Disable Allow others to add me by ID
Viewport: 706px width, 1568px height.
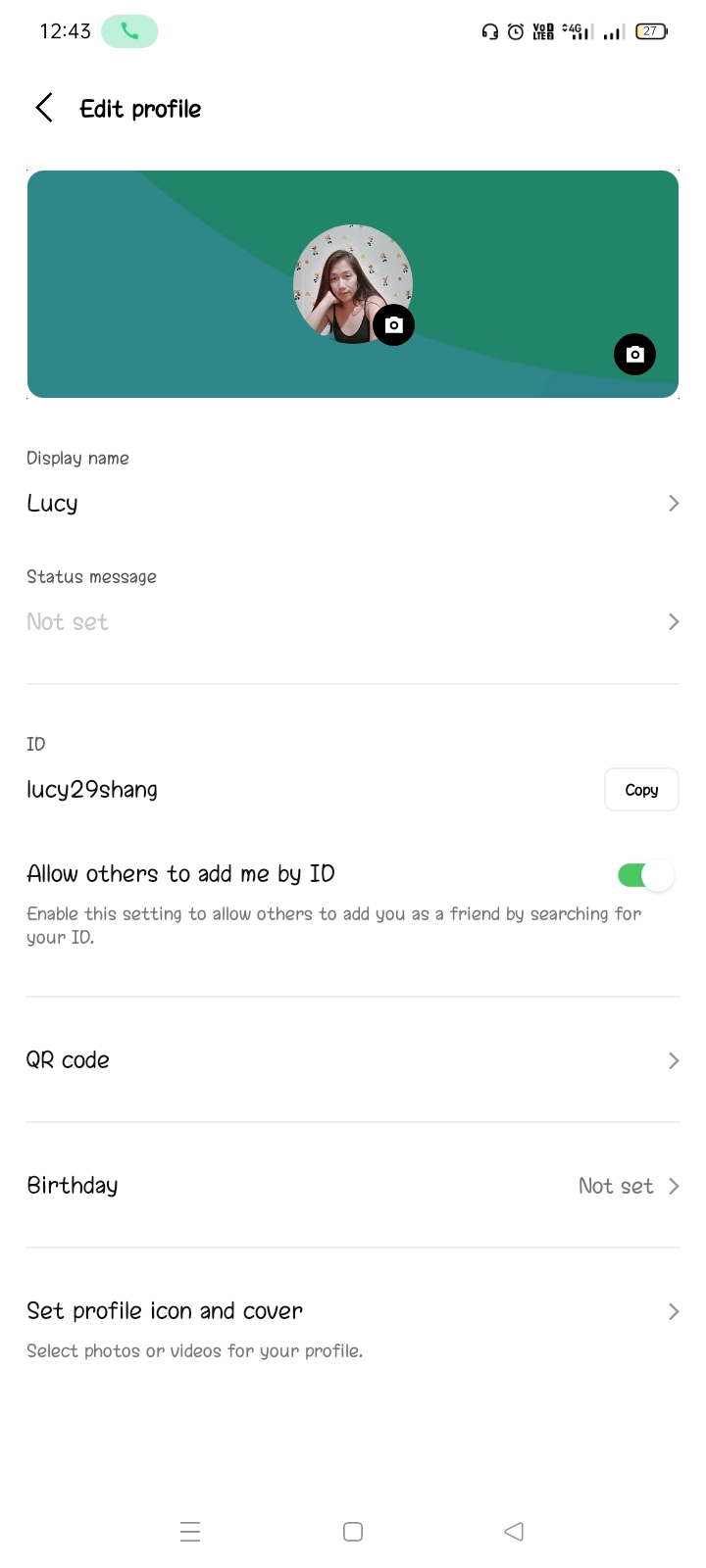point(645,875)
